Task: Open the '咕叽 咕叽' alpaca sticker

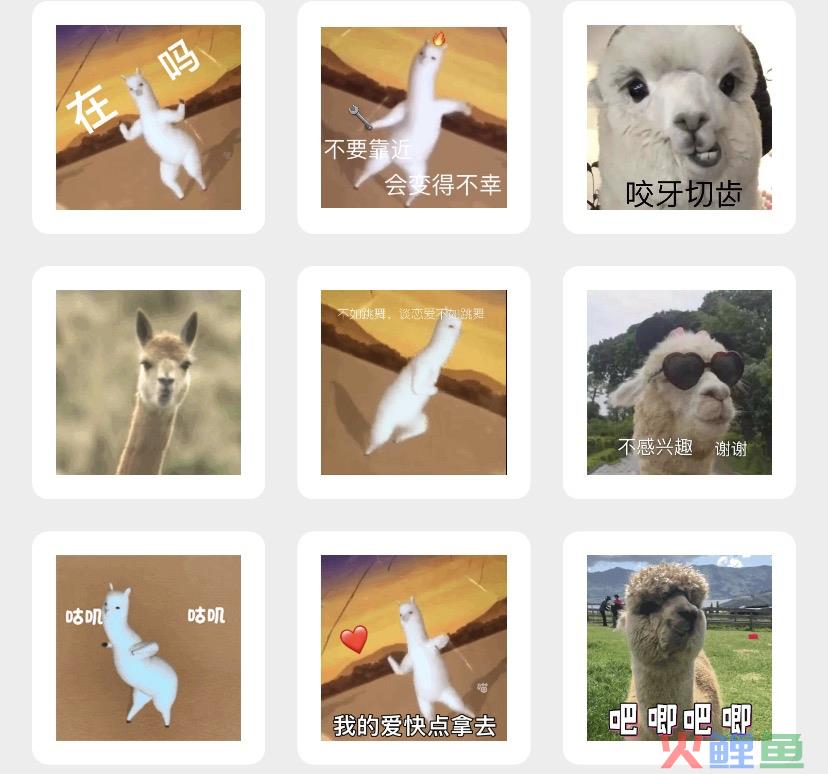Action: (148, 647)
